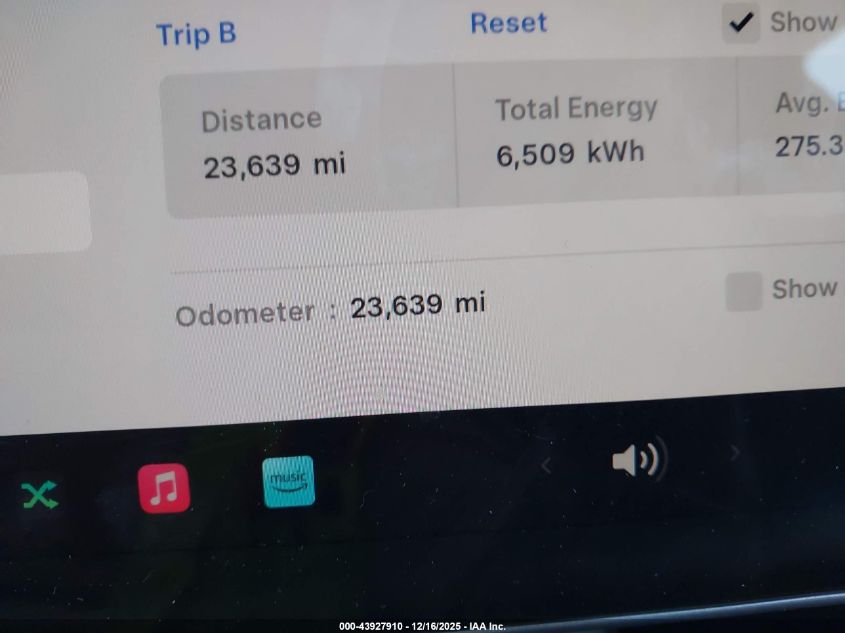
Task: Lower volume with the left arrow
Action: (546, 465)
